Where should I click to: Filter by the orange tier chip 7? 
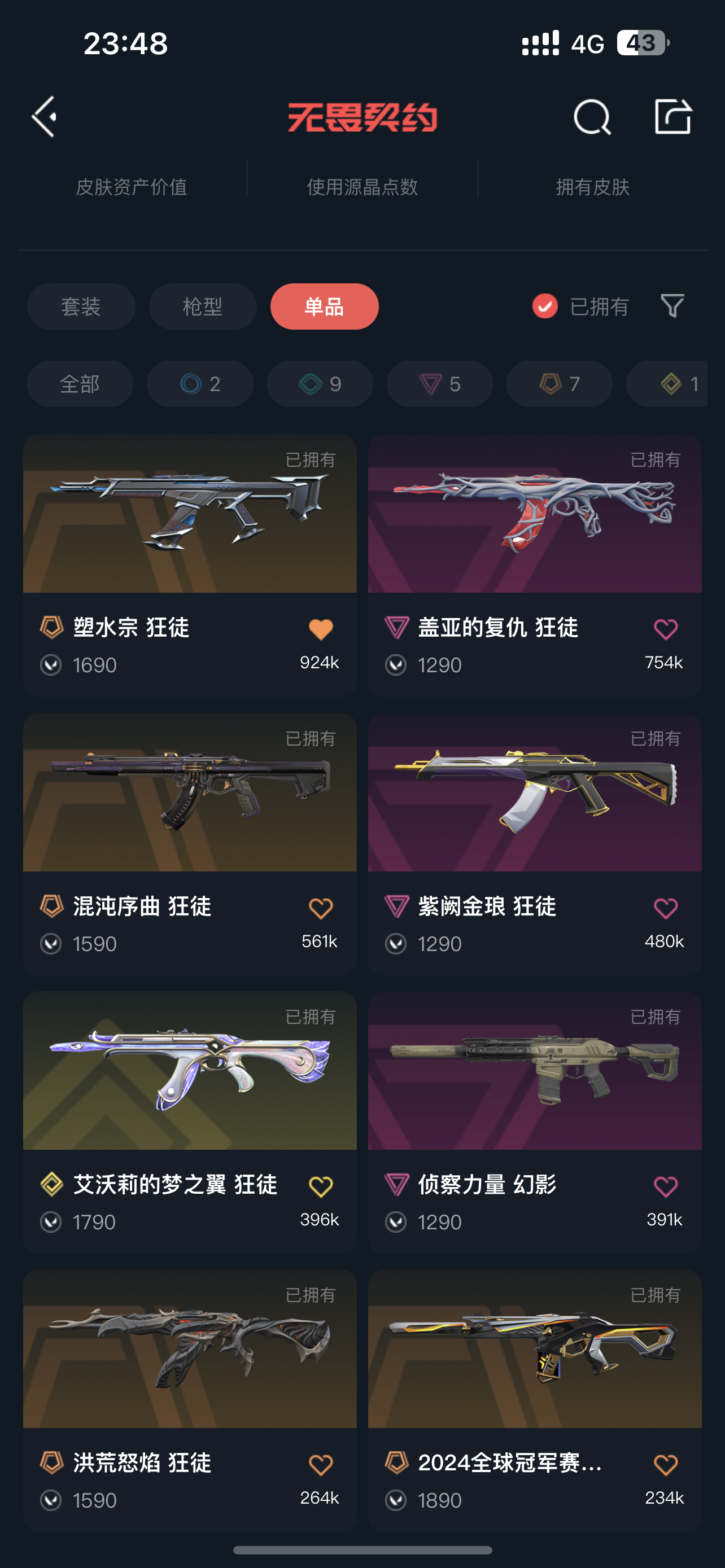coord(559,384)
